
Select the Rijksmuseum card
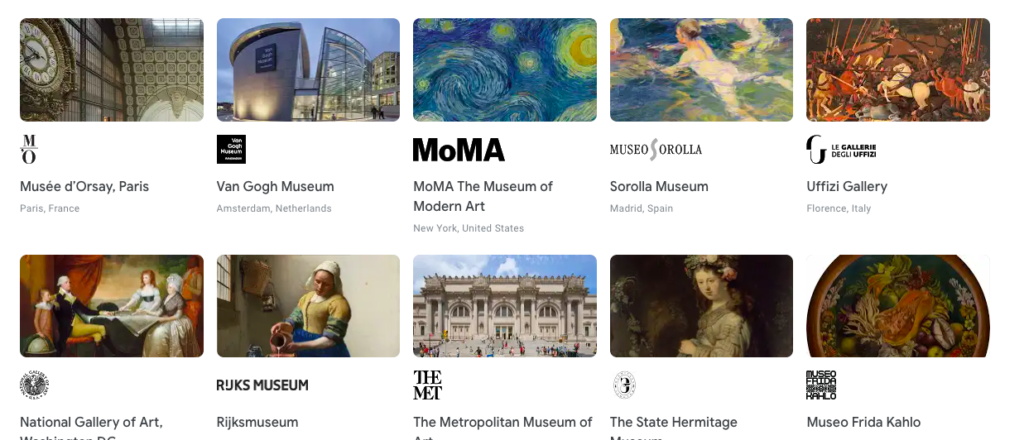pos(308,306)
